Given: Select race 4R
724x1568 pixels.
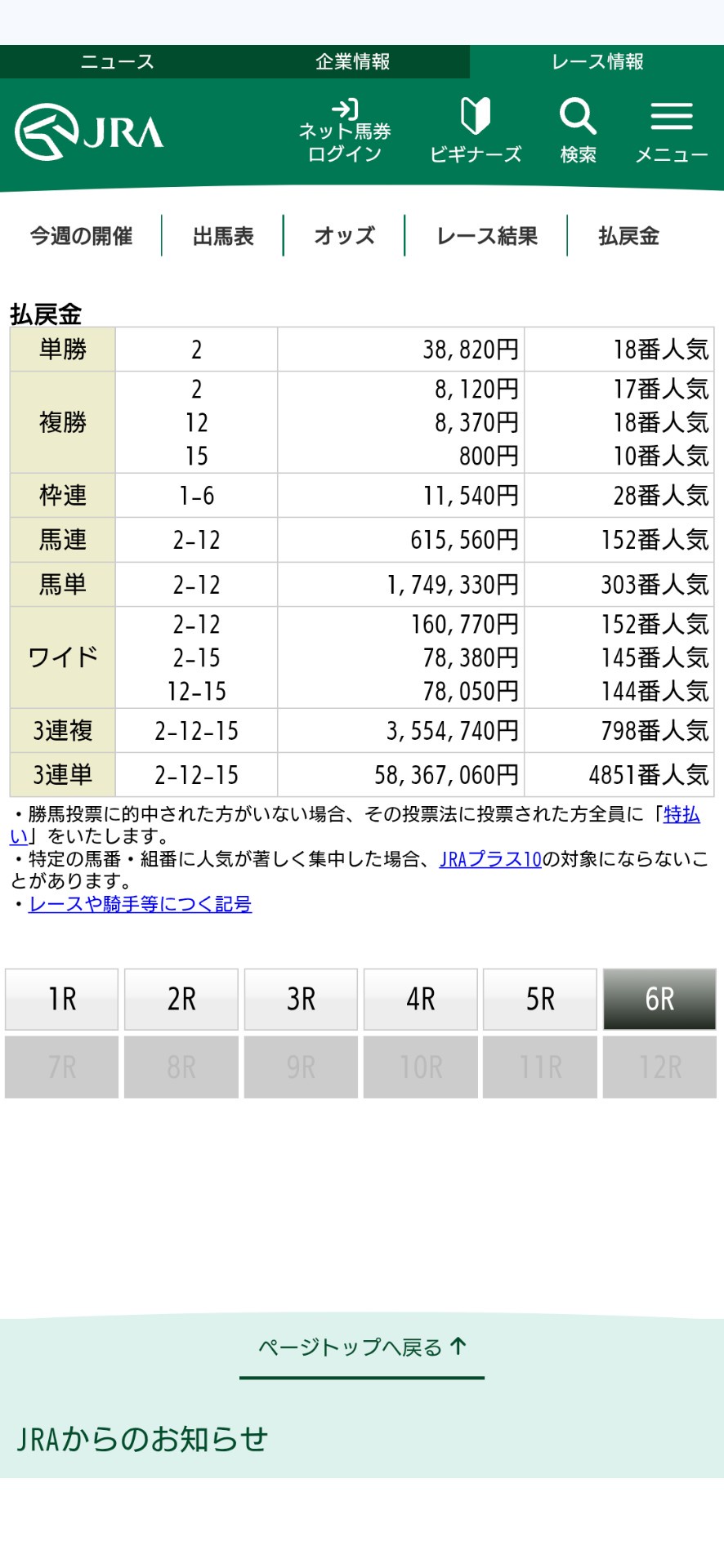Looking at the screenshot, I should click(x=420, y=999).
